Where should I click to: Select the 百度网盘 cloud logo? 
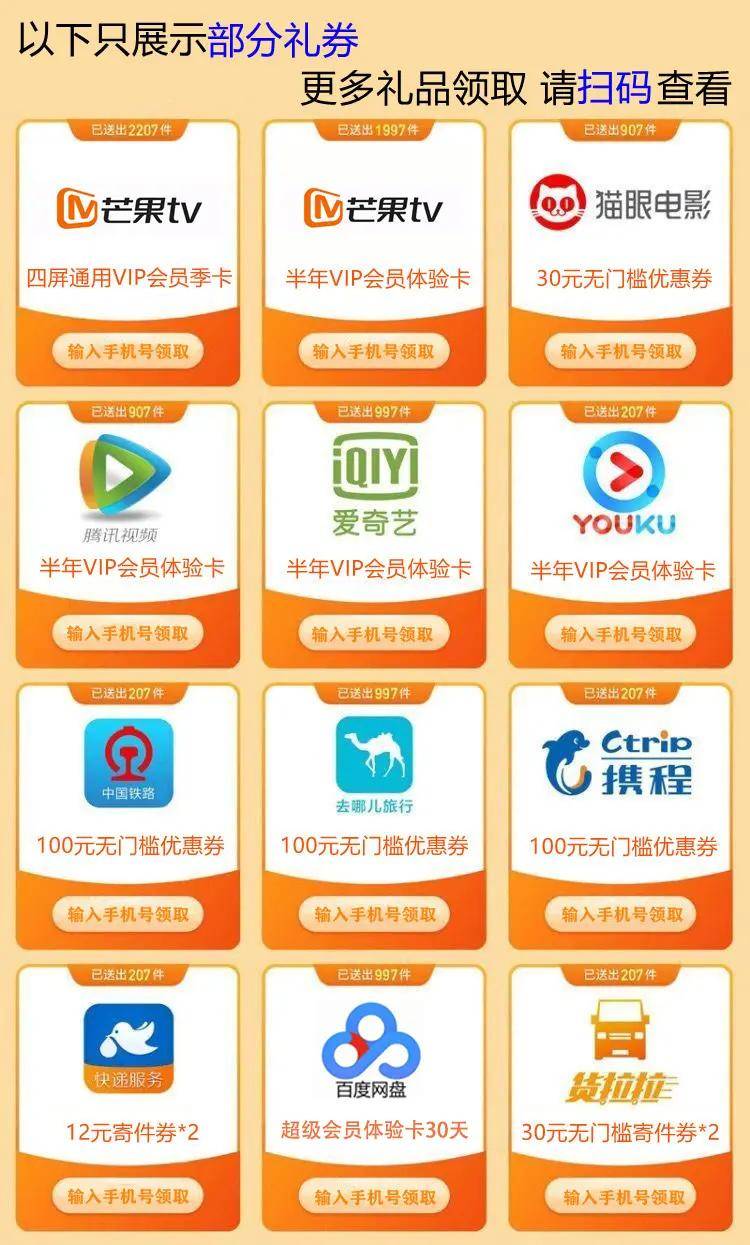(370, 1040)
